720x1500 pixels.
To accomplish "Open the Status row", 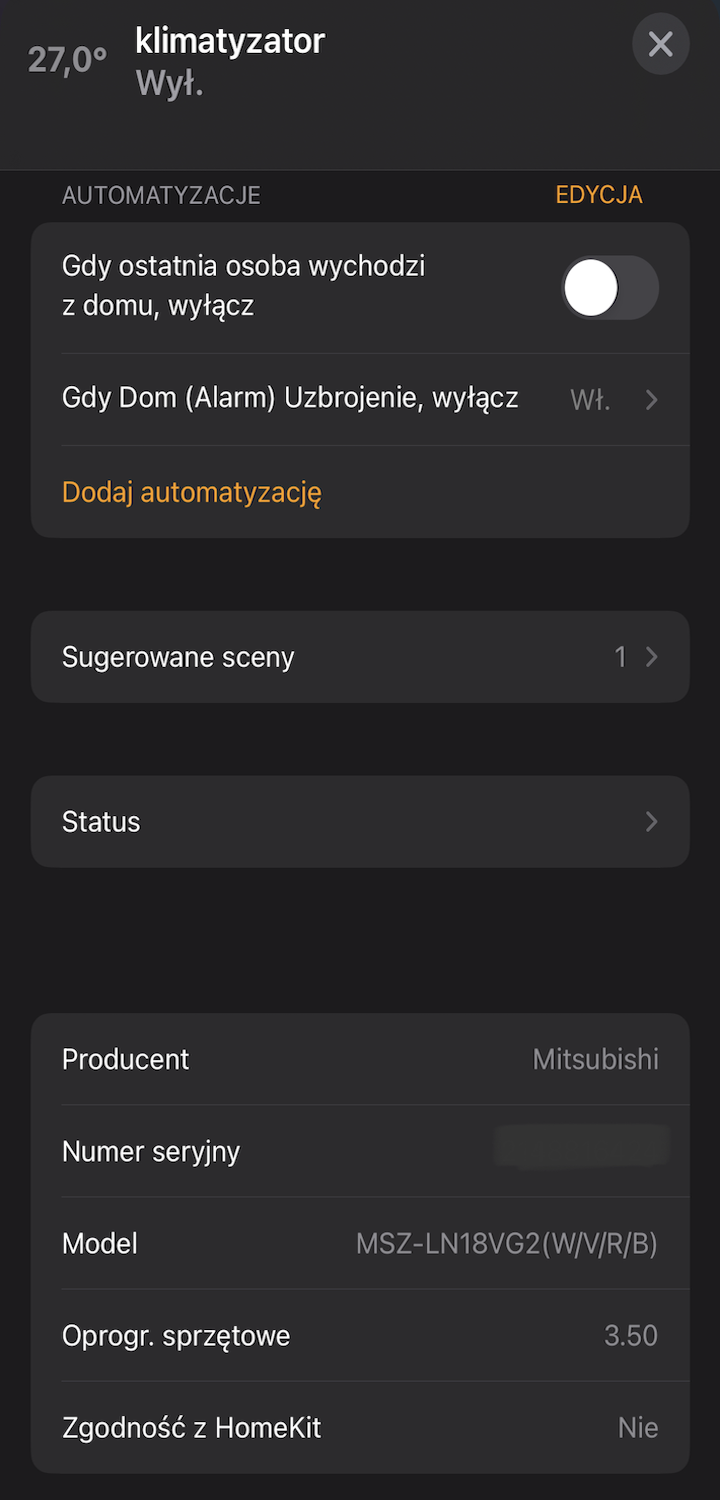I will tap(360, 822).
